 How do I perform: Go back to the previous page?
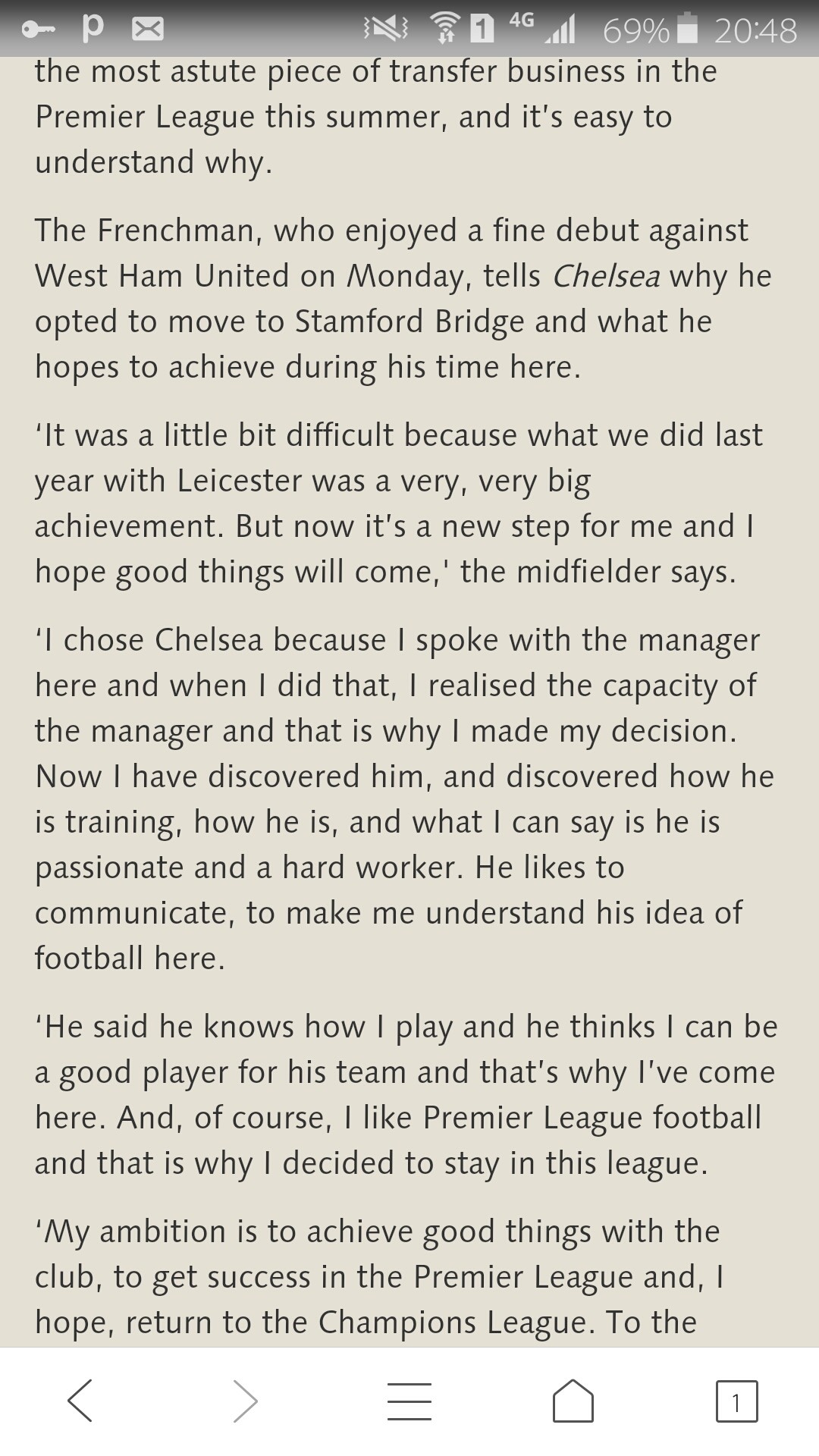(81, 1401)
